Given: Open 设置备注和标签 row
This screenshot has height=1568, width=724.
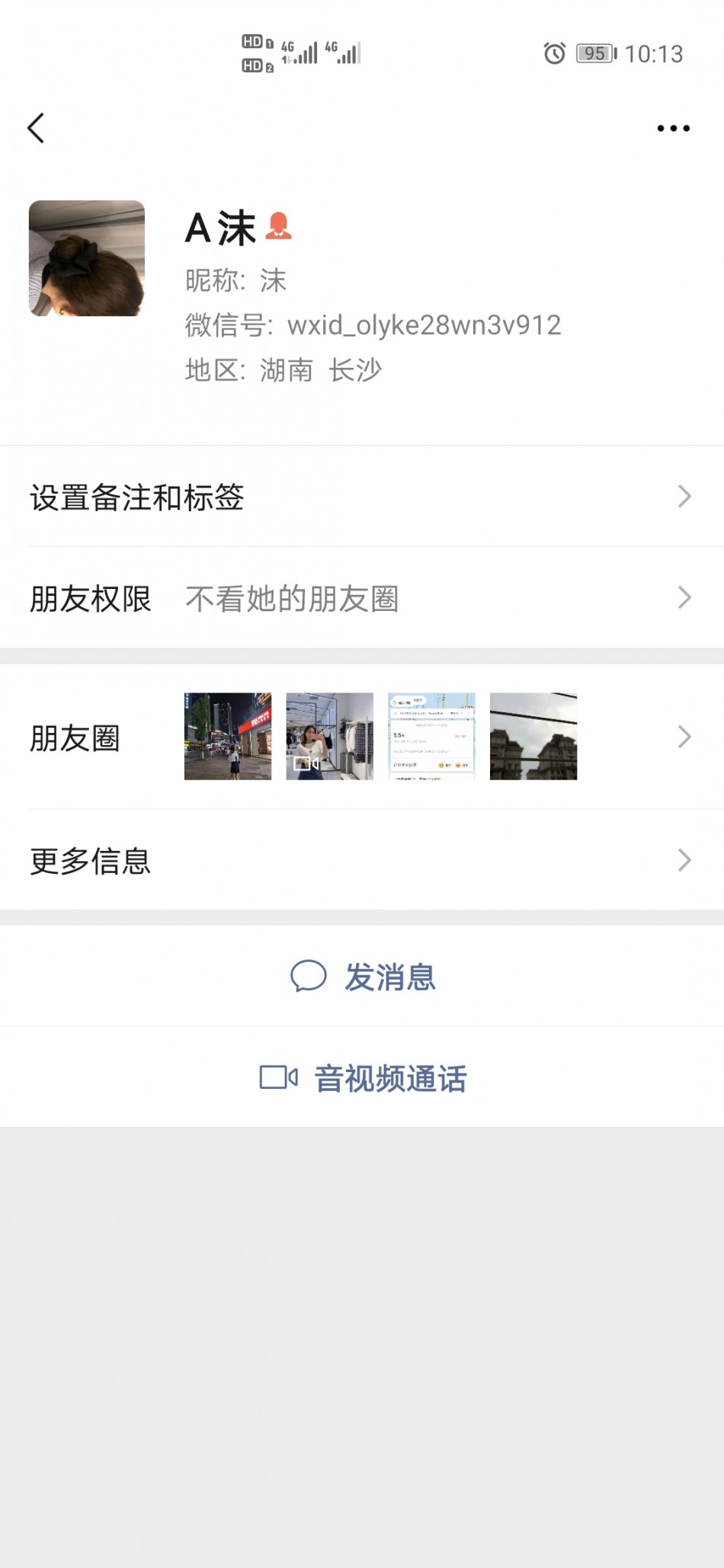Looking at the screenshot, I should click(x=361, y=497).
